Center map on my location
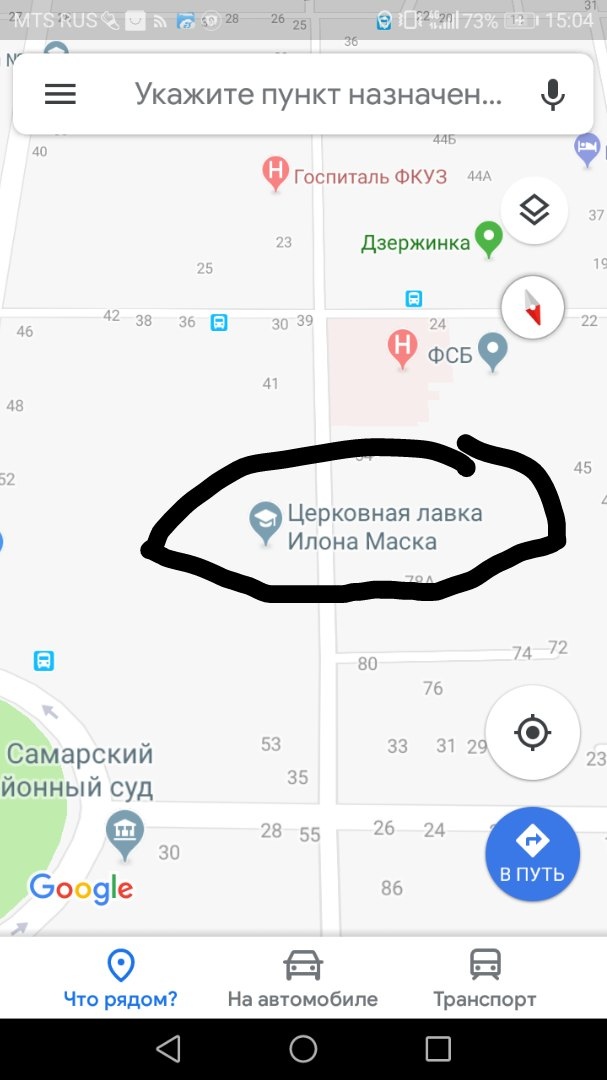The height and width of the screenshot is (1080, 607). click(532, 733)
